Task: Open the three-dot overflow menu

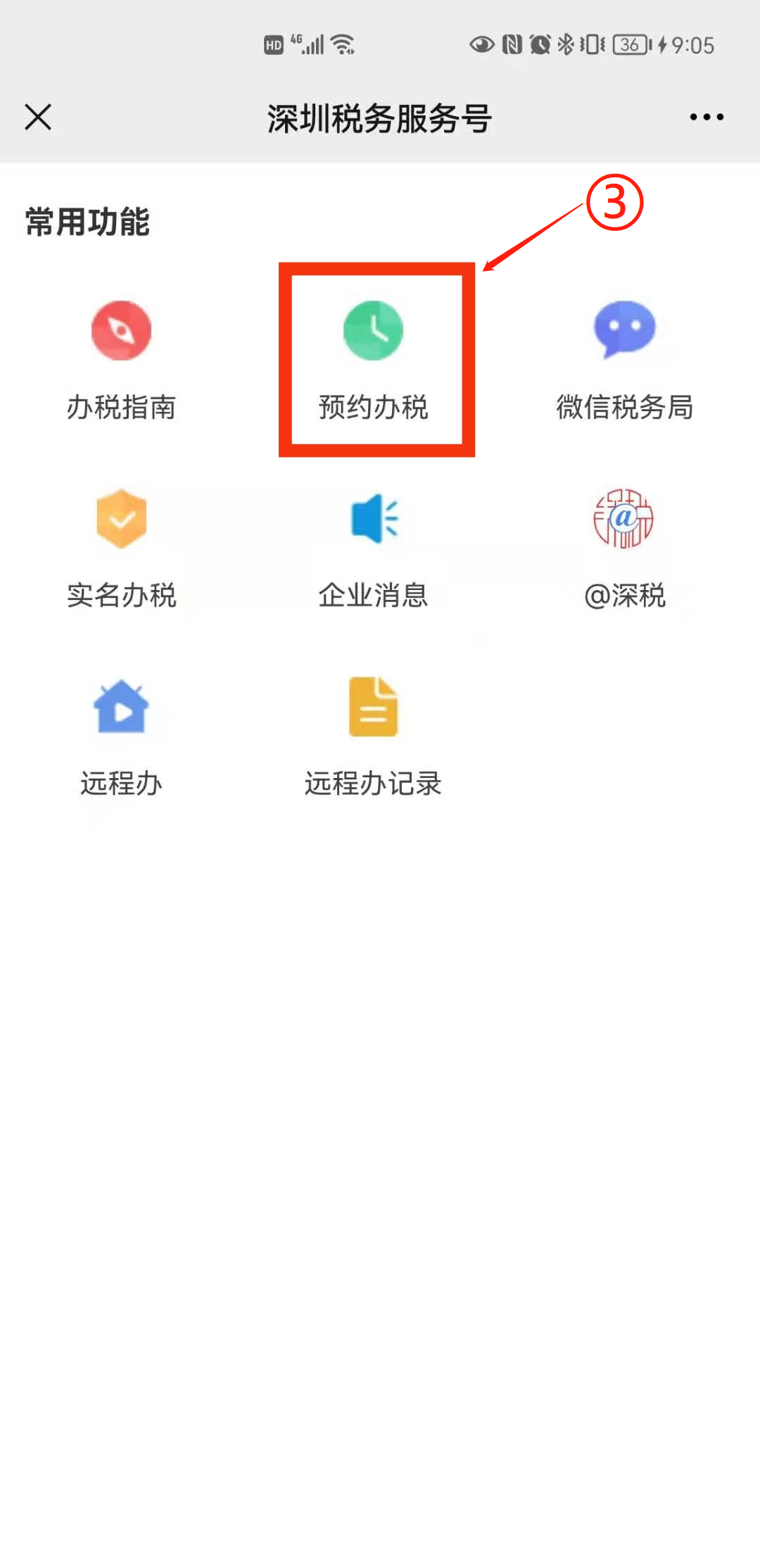Action: coord(707,117)
